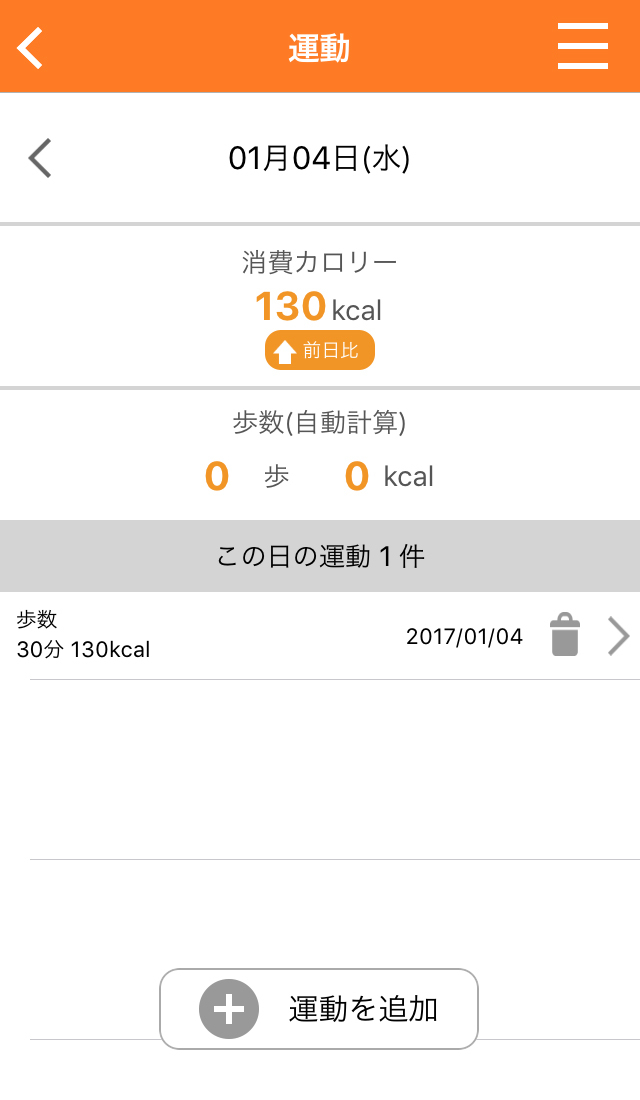The image size is (640, 1100).
Task: Tap the 前日比 comparison badge
Action: coord(319,351)
